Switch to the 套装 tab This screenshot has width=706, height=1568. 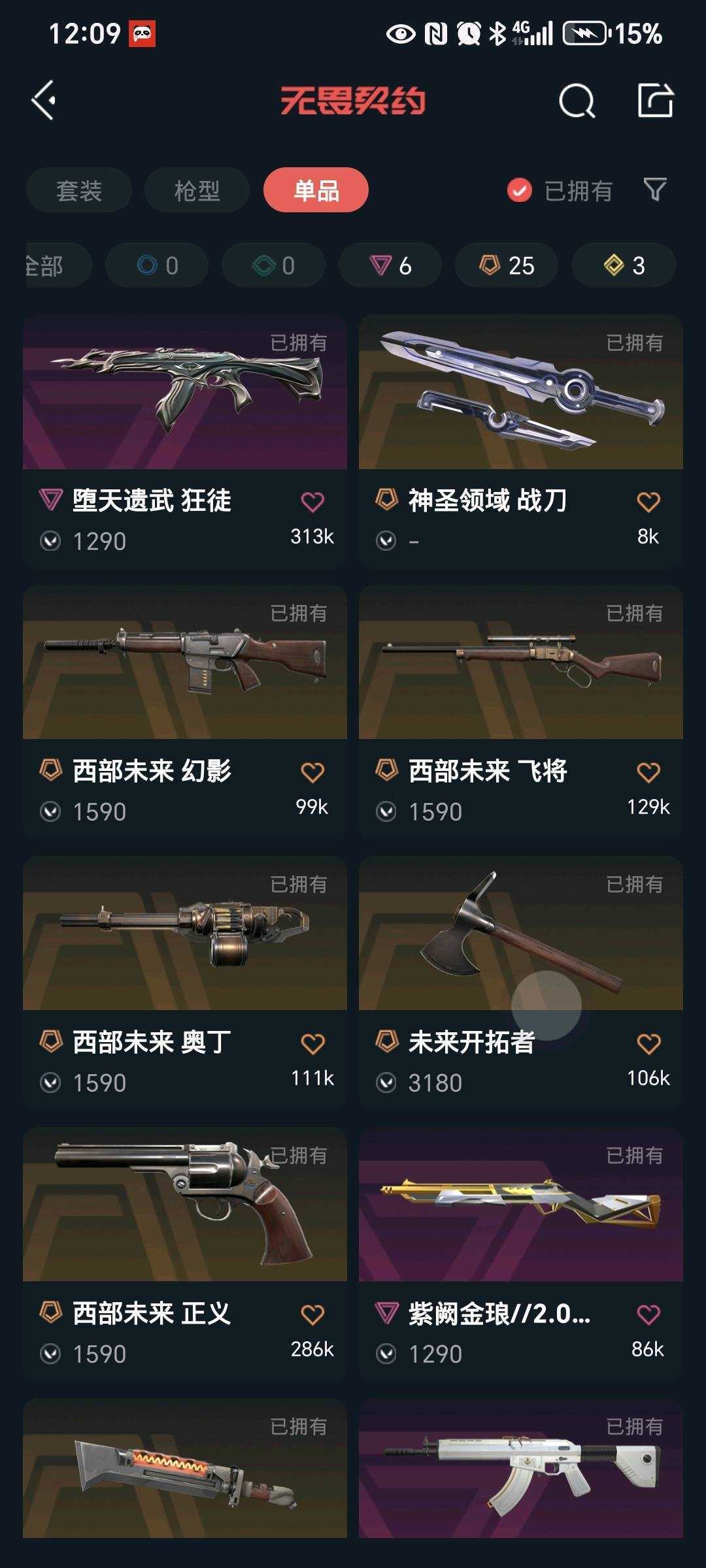tap(79, 190)
